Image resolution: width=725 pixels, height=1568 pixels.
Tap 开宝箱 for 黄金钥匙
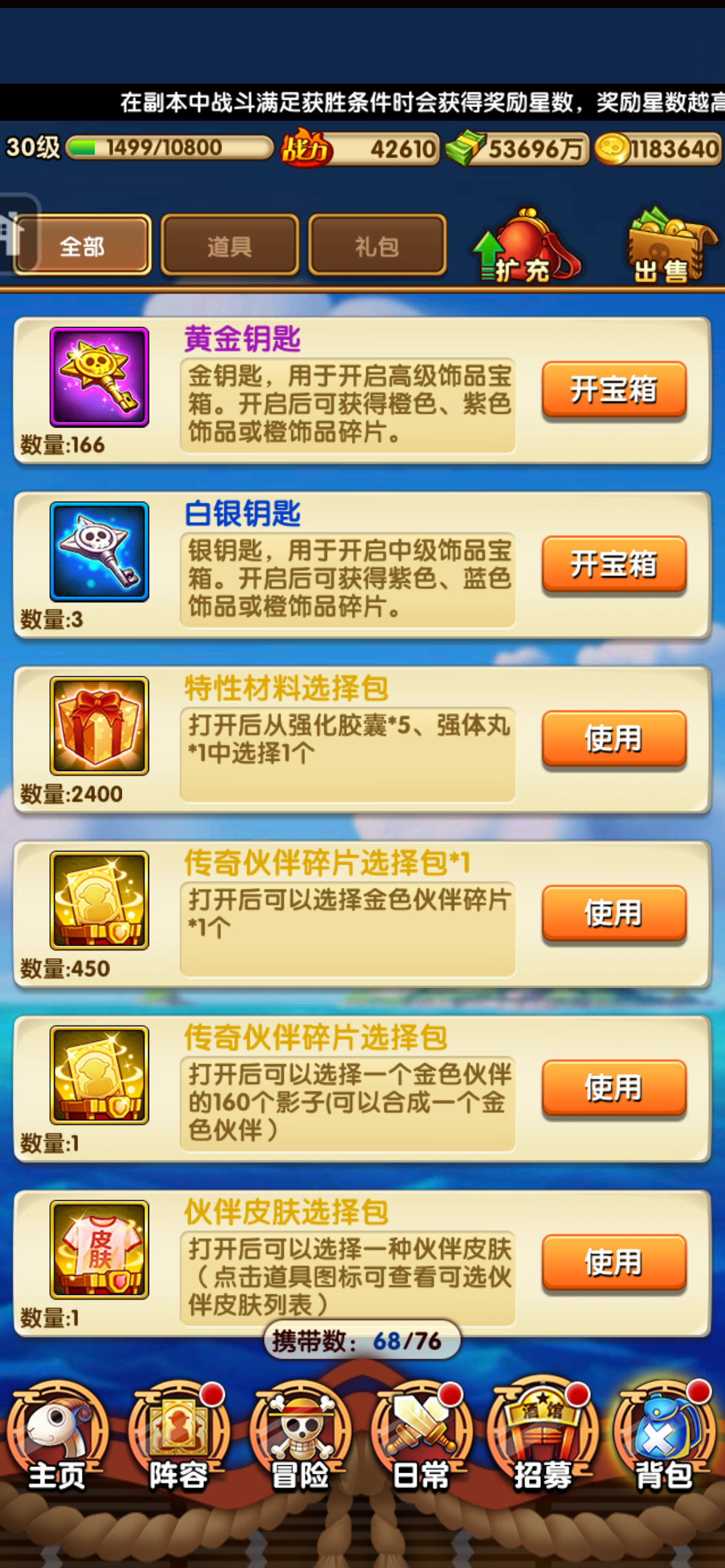613,390
